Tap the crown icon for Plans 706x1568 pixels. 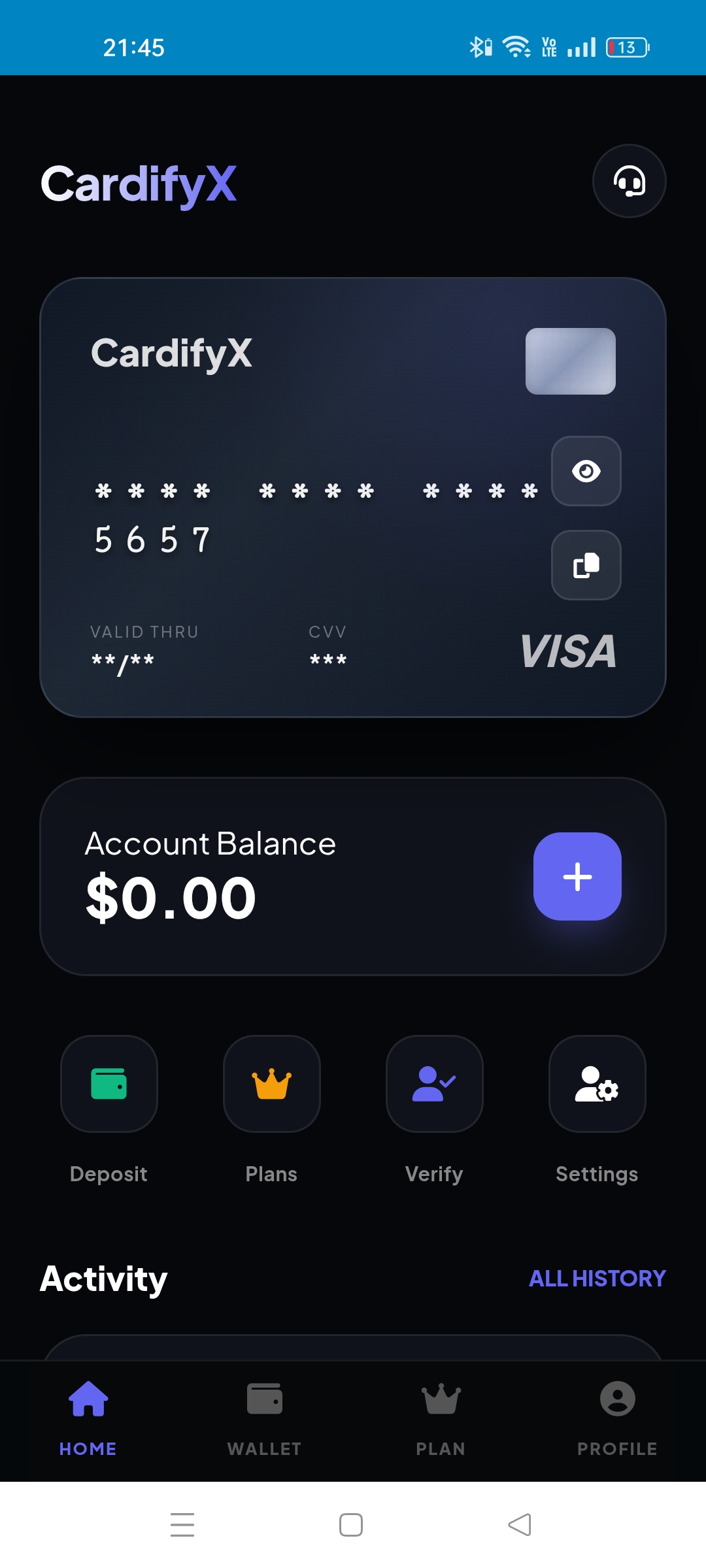tap(271, 1085)
